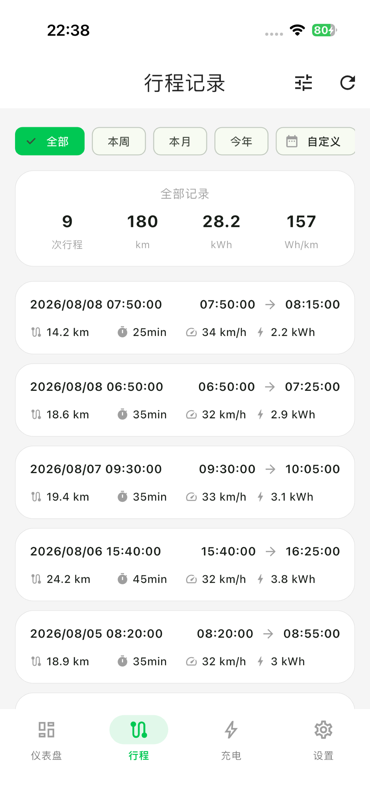Show trips from 今年
This screenshot has height=800, width=370.
[x=241, y=141]
